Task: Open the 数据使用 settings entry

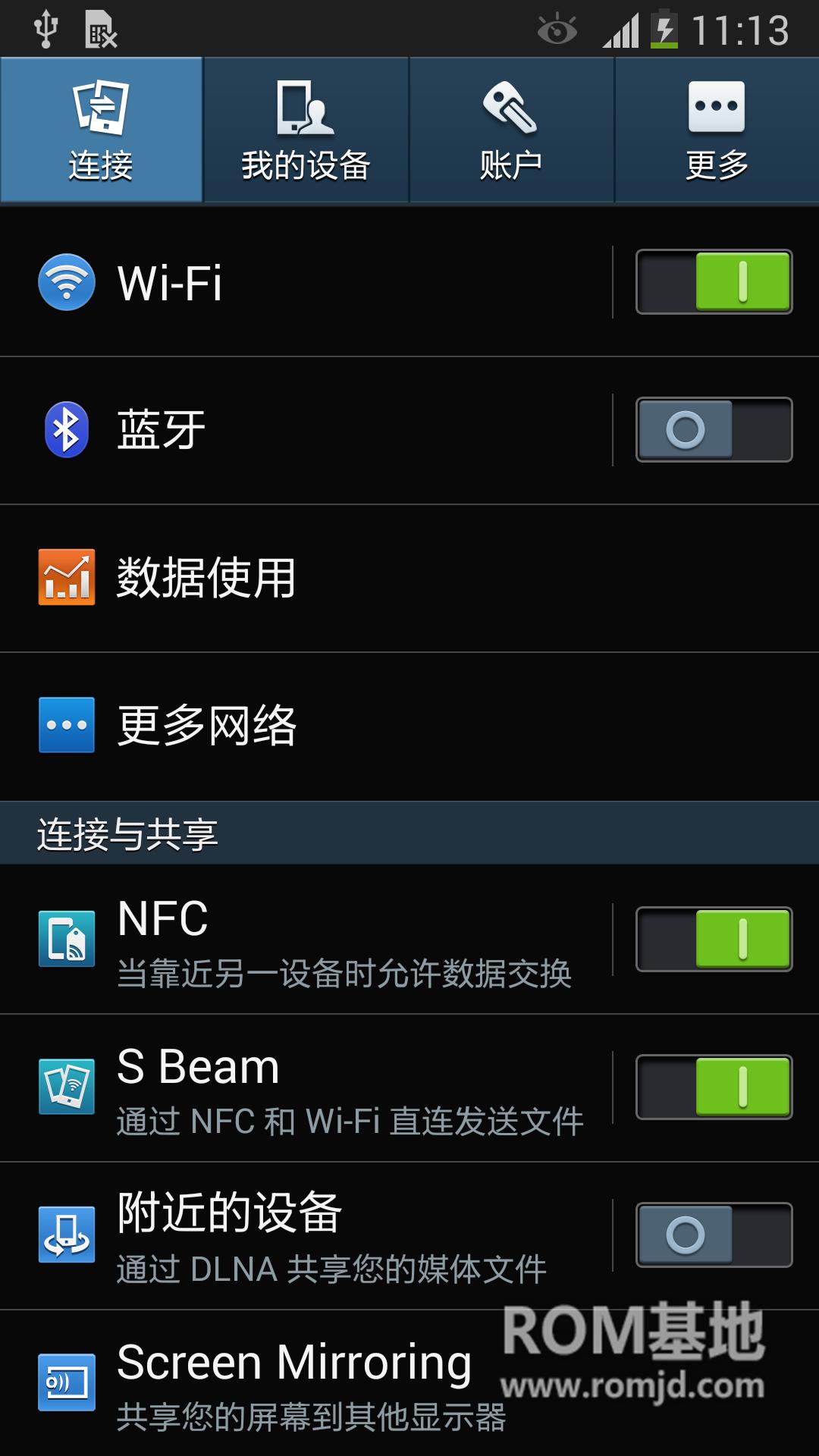Action: pyautogui.click(x=303, y=579)
